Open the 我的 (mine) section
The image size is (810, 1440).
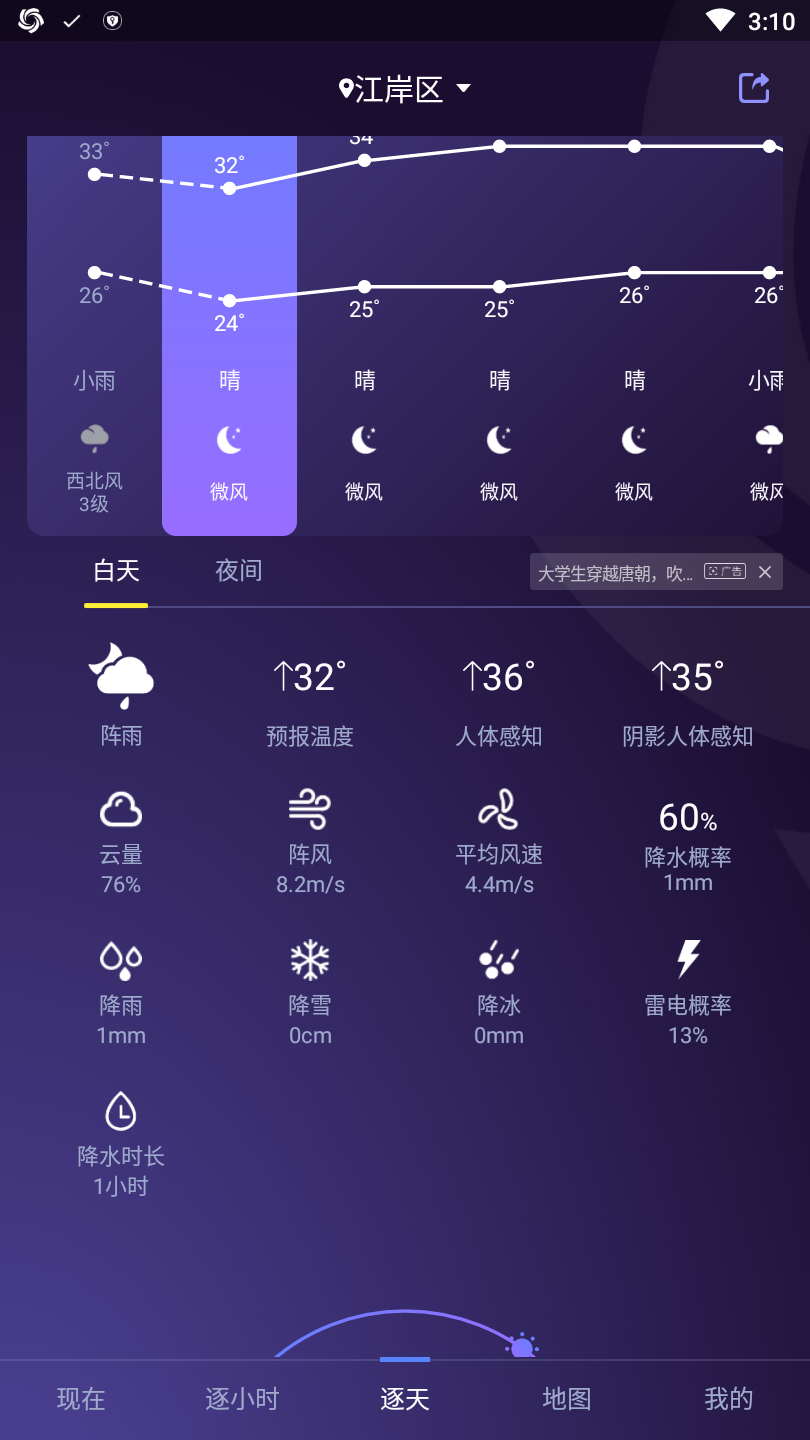click(x=729, y=1399)
